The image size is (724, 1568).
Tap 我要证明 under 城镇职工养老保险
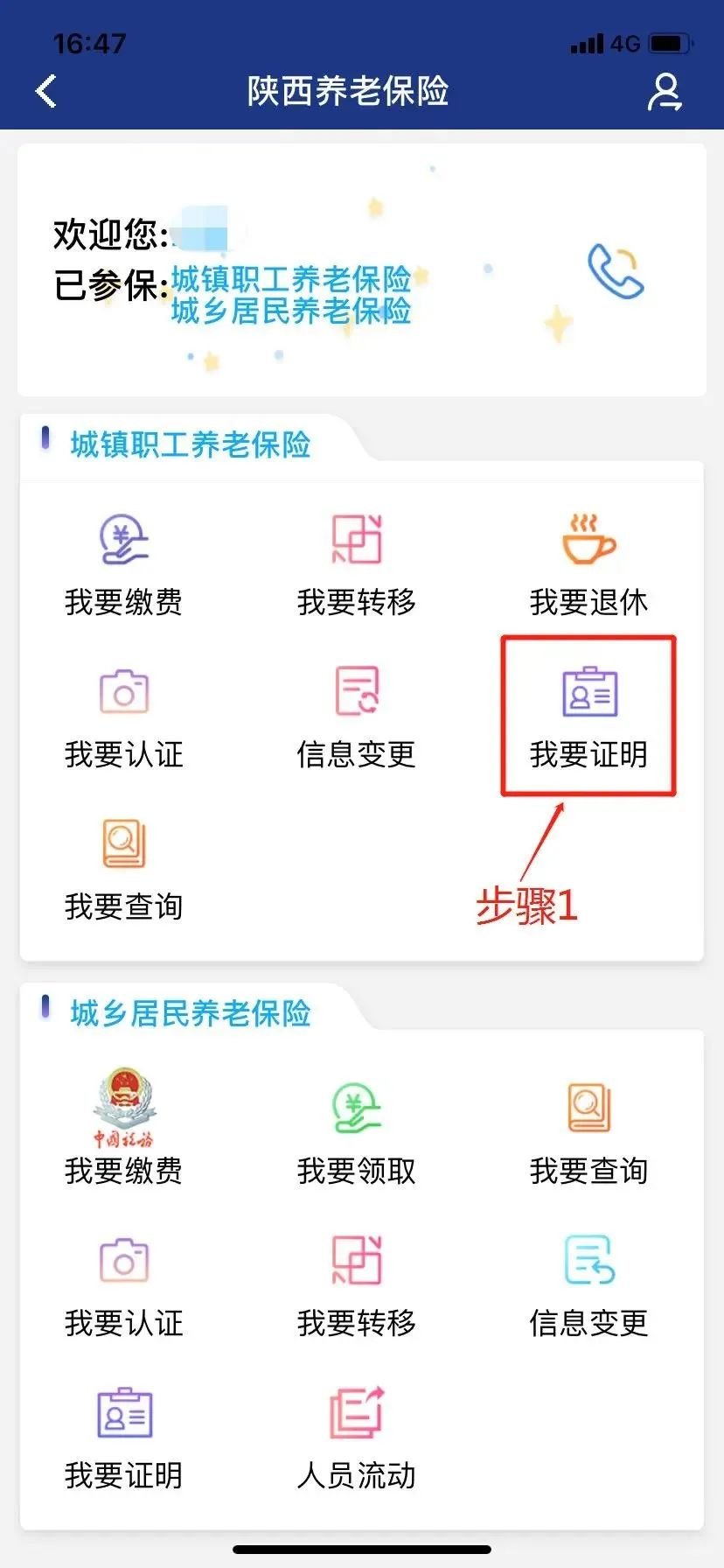pos(588,716)
